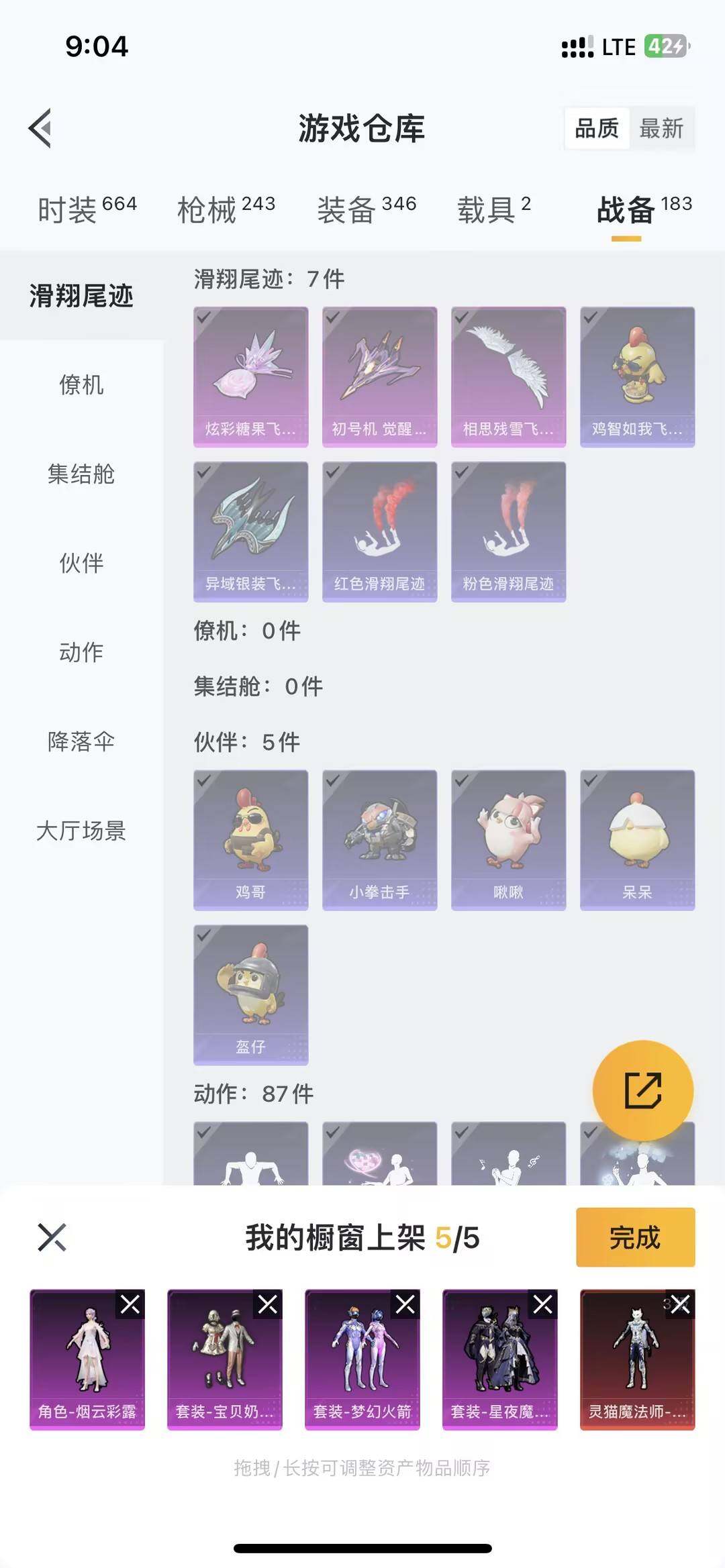The height and width of the screenshot is (1568, 725).
Task: Select the 小拳击手 companion item
Action: (379, 839)
